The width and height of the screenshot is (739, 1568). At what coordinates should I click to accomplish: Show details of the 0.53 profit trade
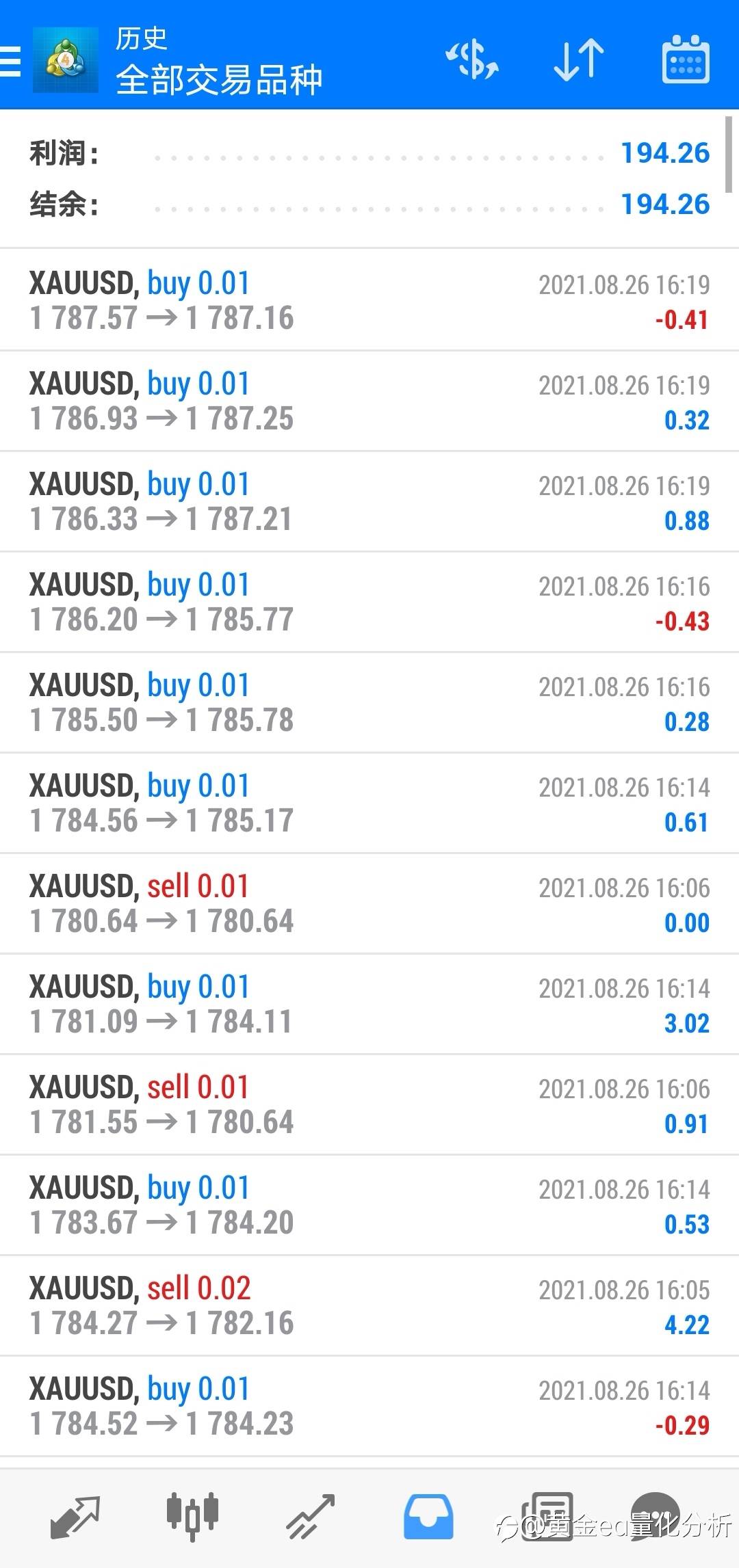(369, 1206)
